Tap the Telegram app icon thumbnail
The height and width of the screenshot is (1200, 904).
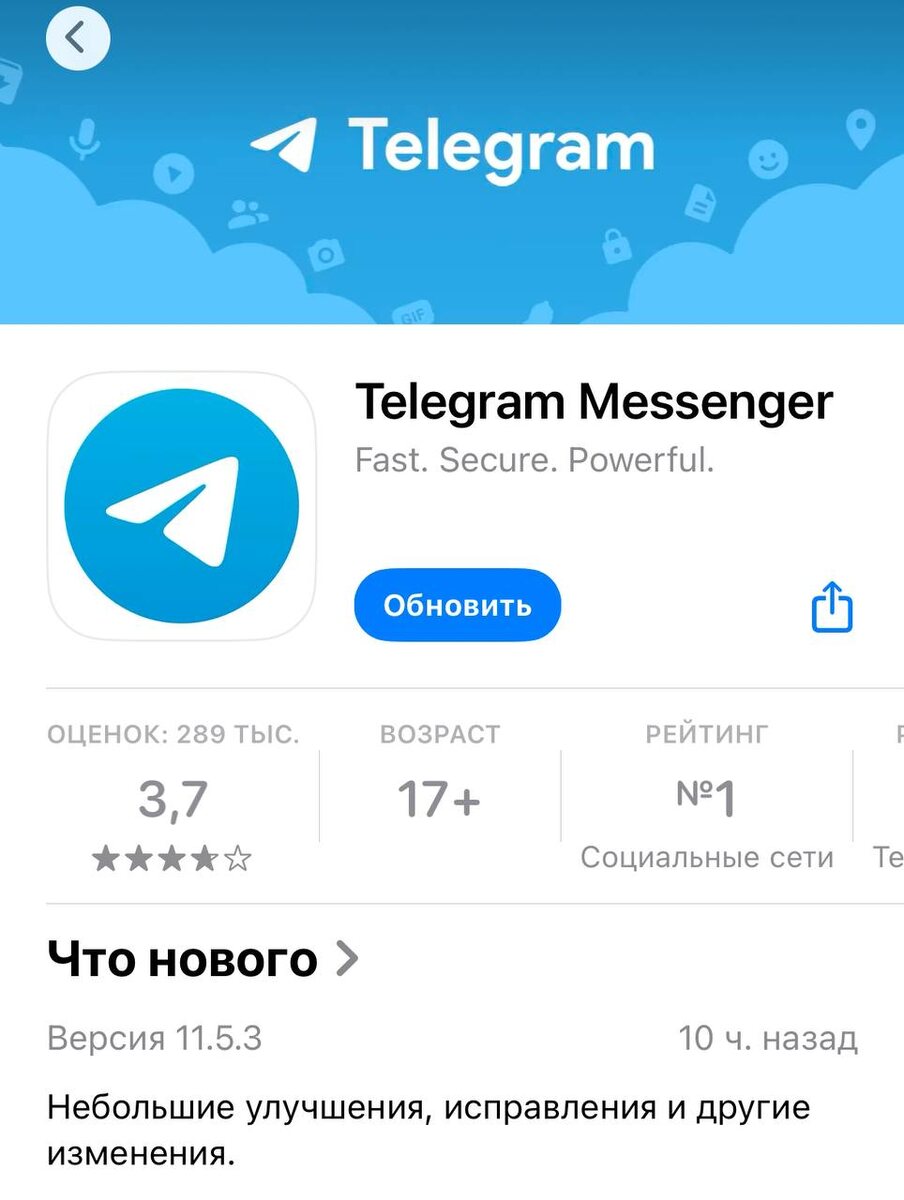click(180, 505)
